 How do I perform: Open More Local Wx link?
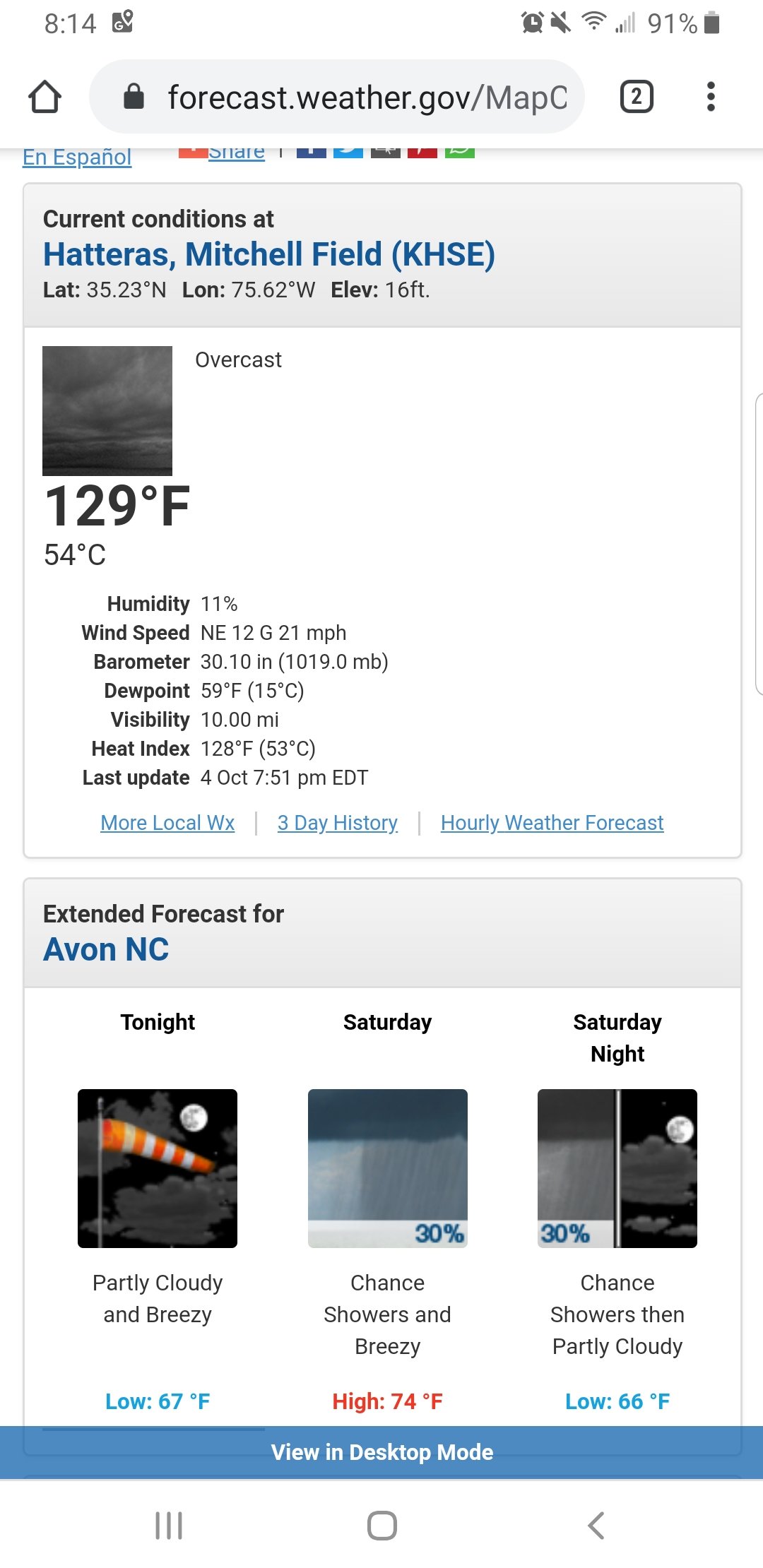click(x=167, y=823)
